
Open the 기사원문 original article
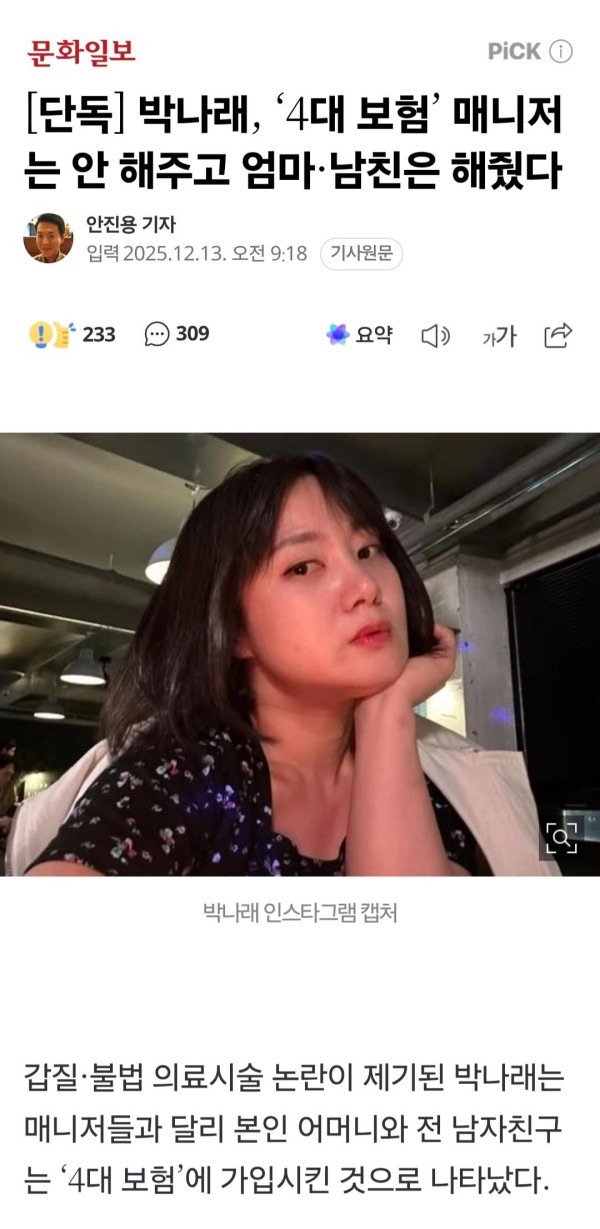coord(361,254)
